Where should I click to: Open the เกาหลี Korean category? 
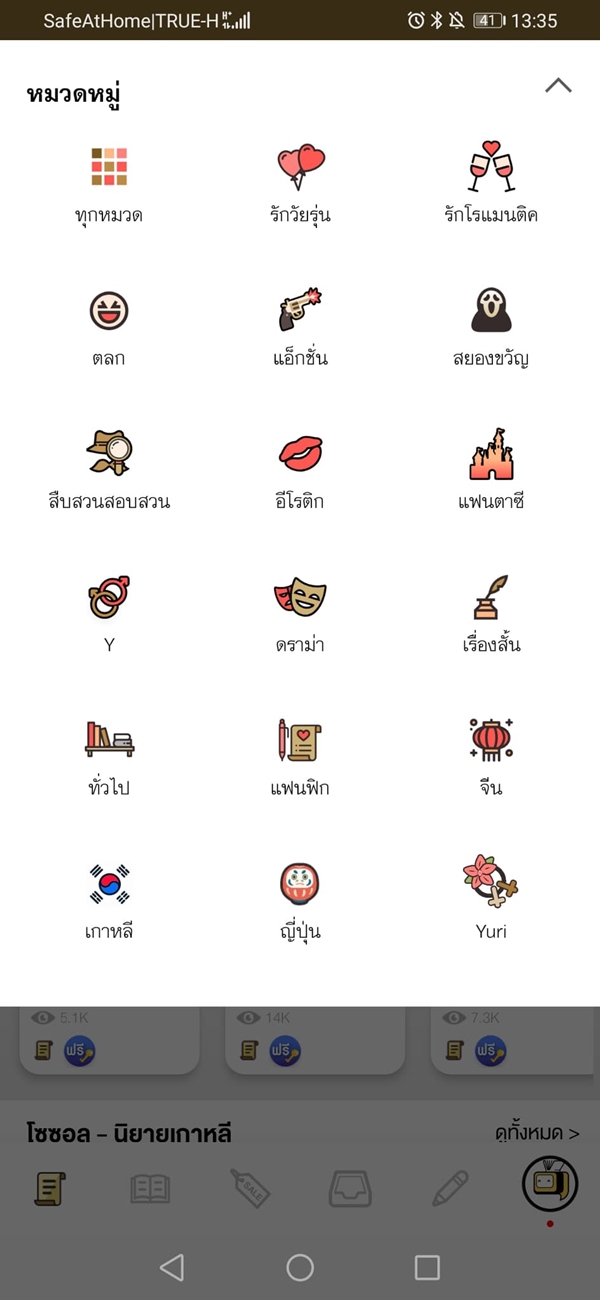point(109,902)
